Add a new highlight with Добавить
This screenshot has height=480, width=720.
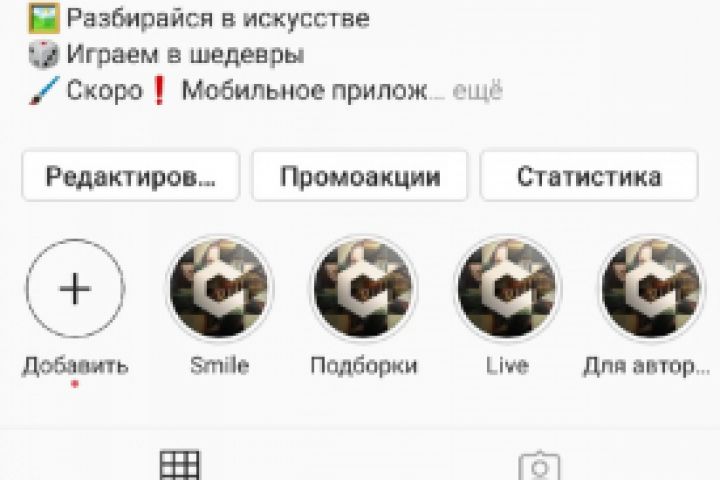75,290
